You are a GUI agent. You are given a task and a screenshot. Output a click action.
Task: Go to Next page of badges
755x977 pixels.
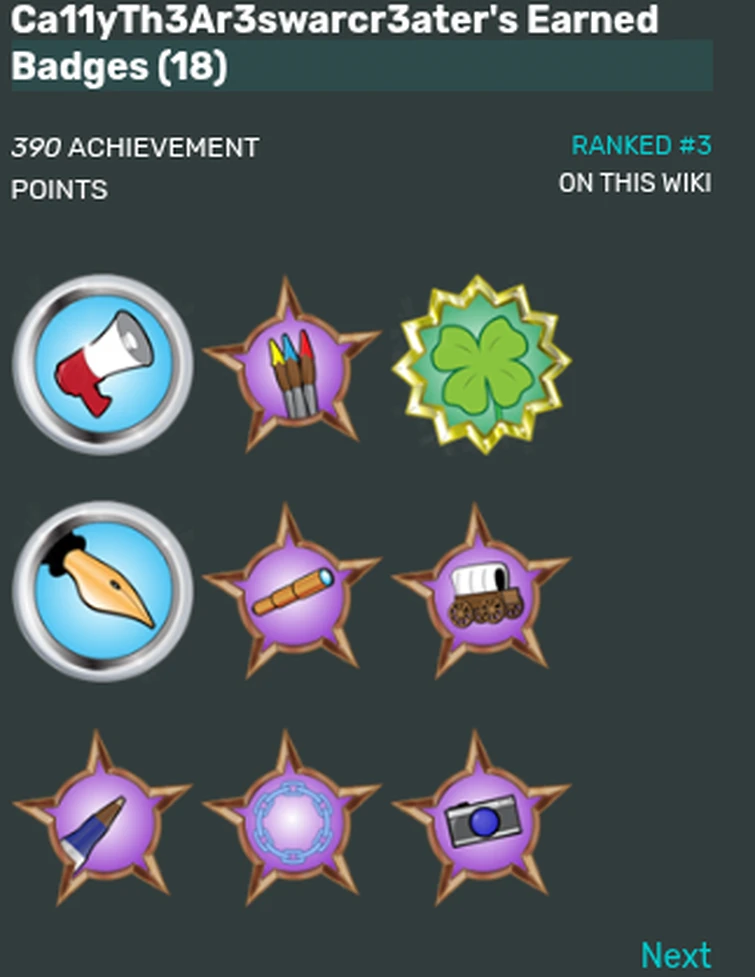click(x=676, y=955)
